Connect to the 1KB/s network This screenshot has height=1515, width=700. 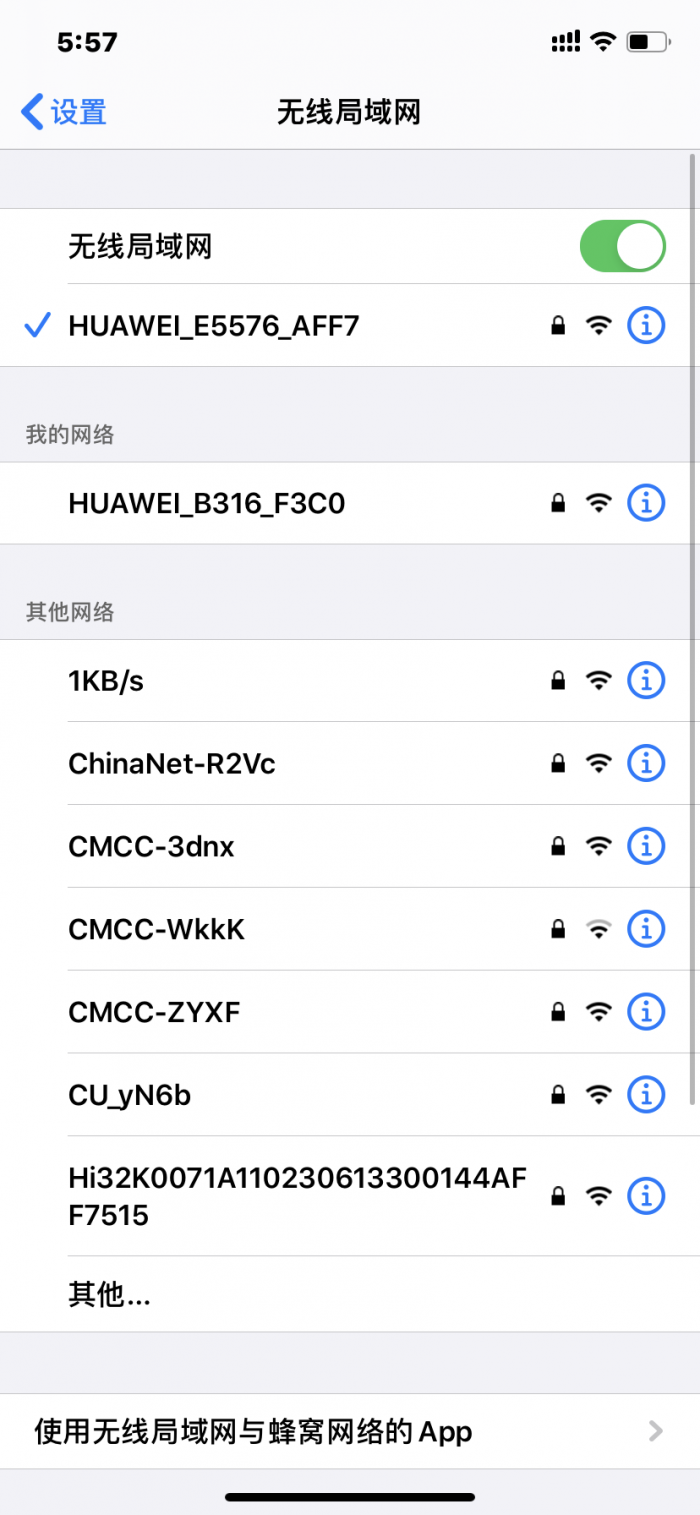tap(106, 681)
